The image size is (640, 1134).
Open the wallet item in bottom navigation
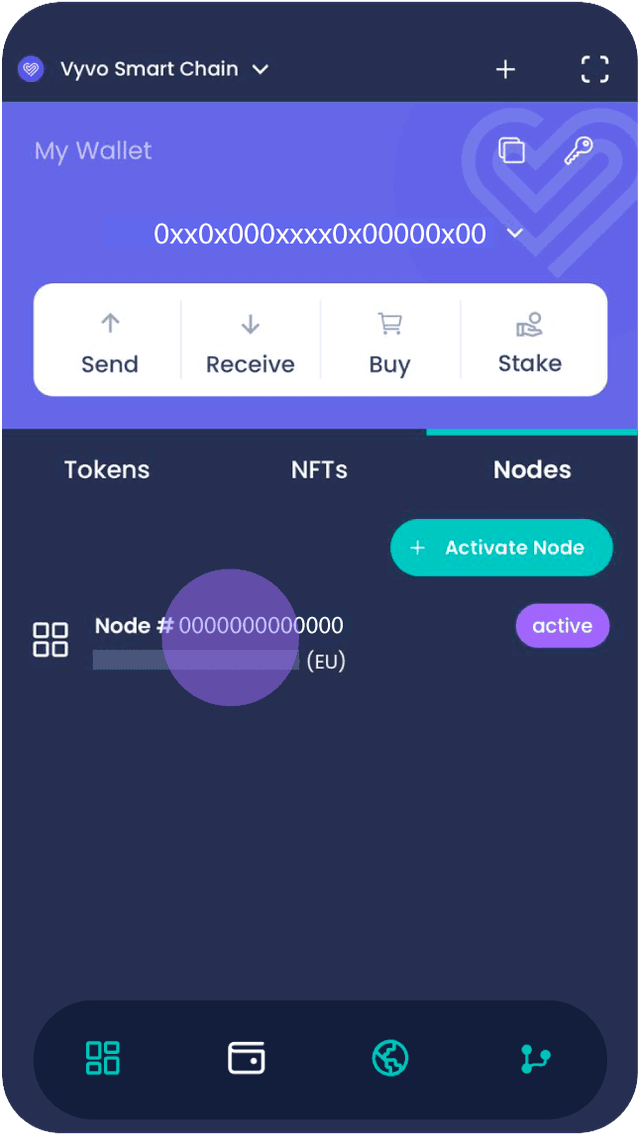[246, 1058]
